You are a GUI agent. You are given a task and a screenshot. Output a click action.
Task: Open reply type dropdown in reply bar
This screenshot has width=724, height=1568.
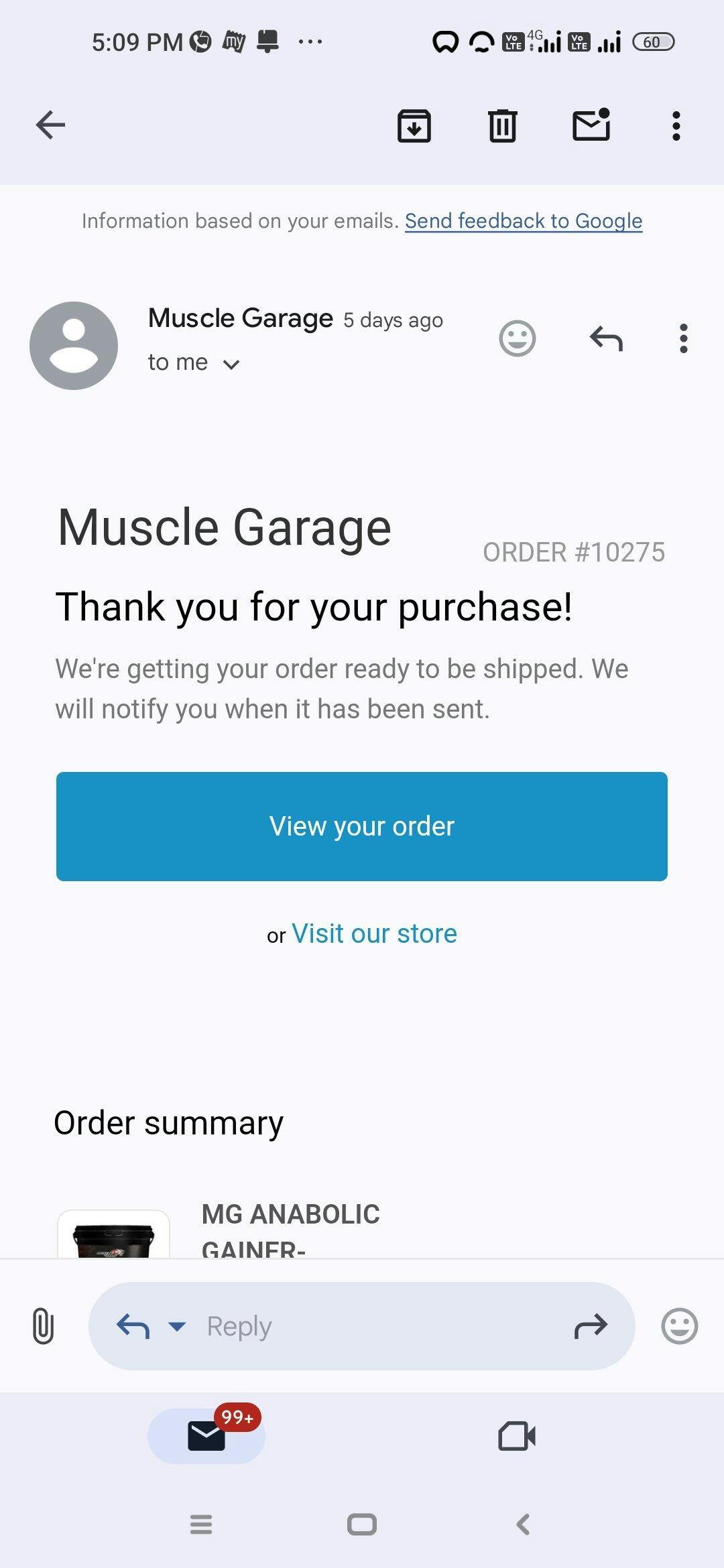tap(176, 1326)
